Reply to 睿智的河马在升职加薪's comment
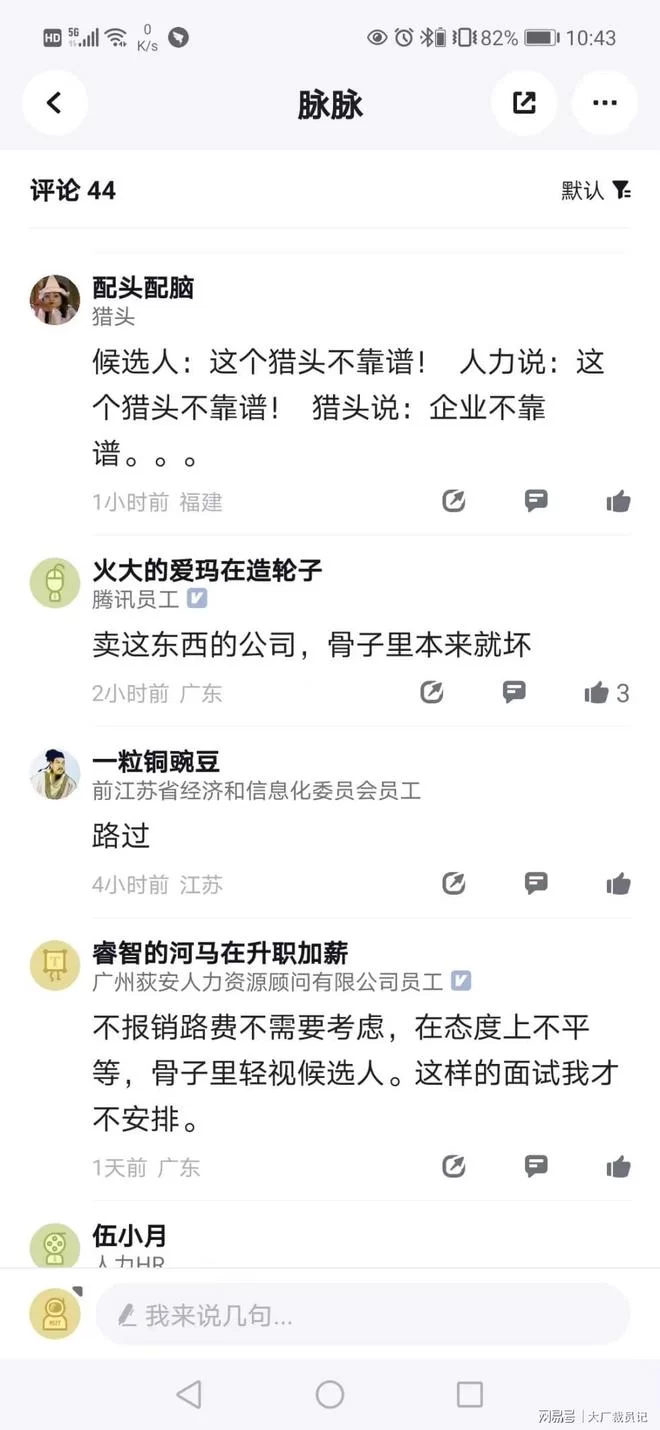The image size is (660, 1430). [x=536, y=1166]
